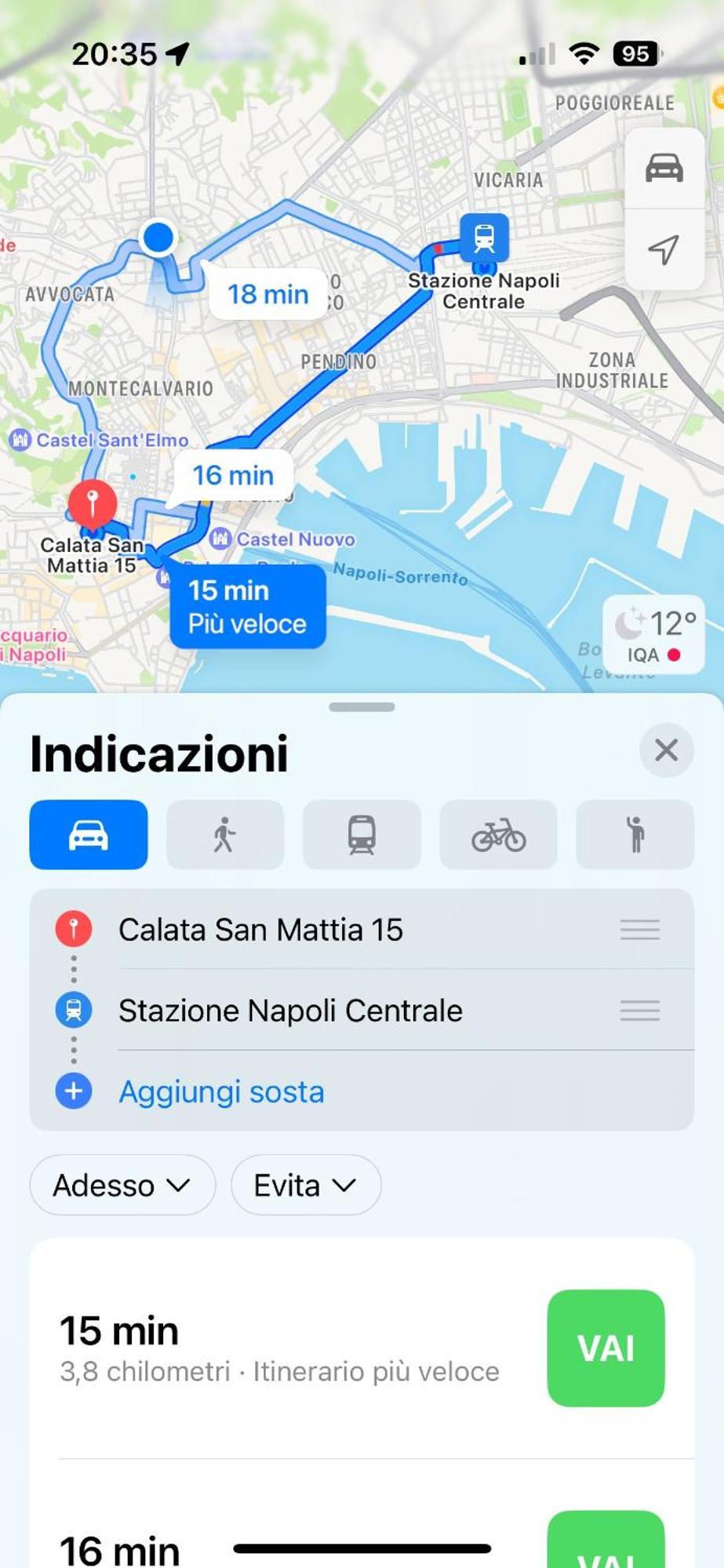Start the 15 min route with VAI
The height and width of the screenshot is (1568, 724).
click(x=606, y=1348)
